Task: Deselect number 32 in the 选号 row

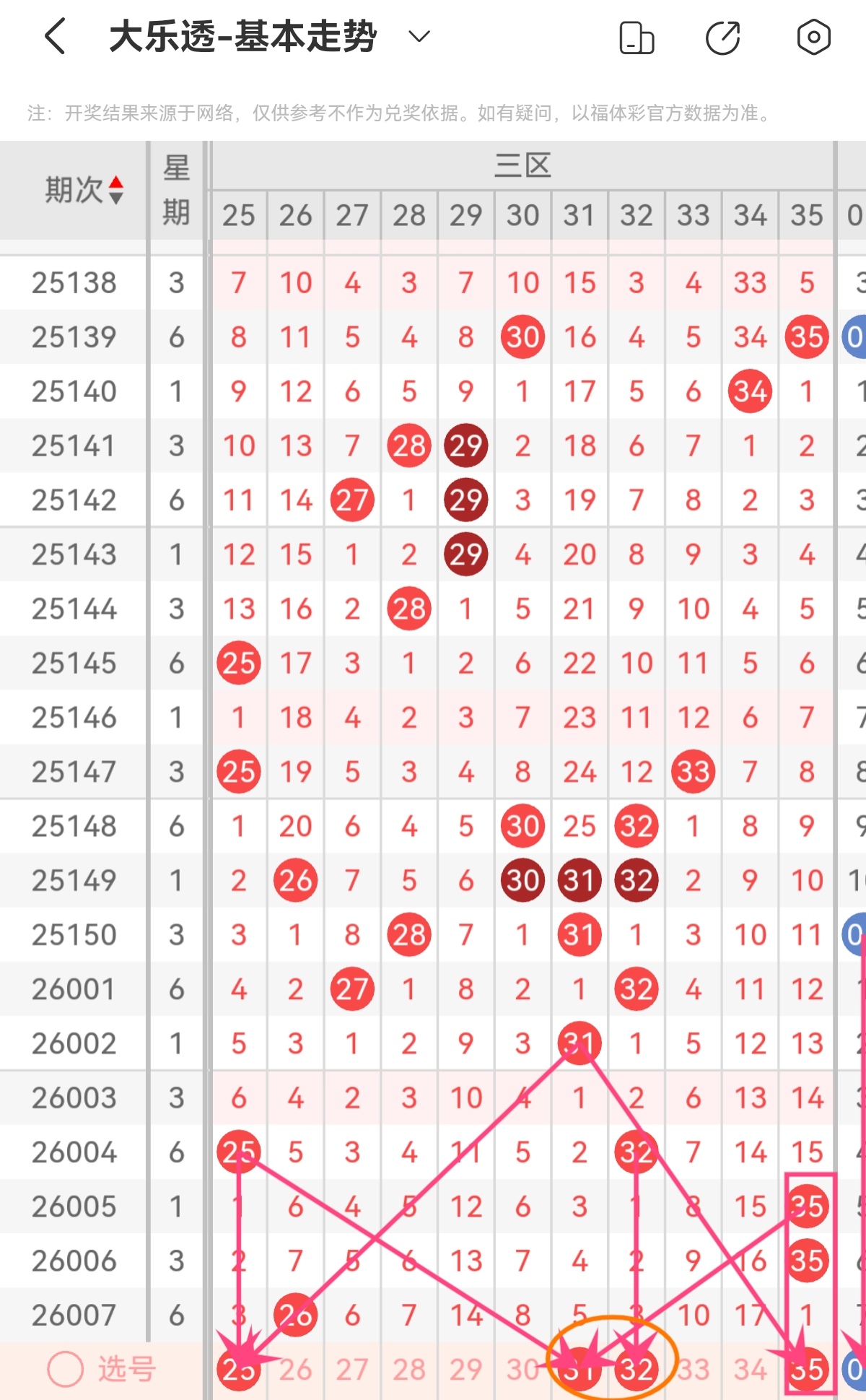Action: [637, 1369]
